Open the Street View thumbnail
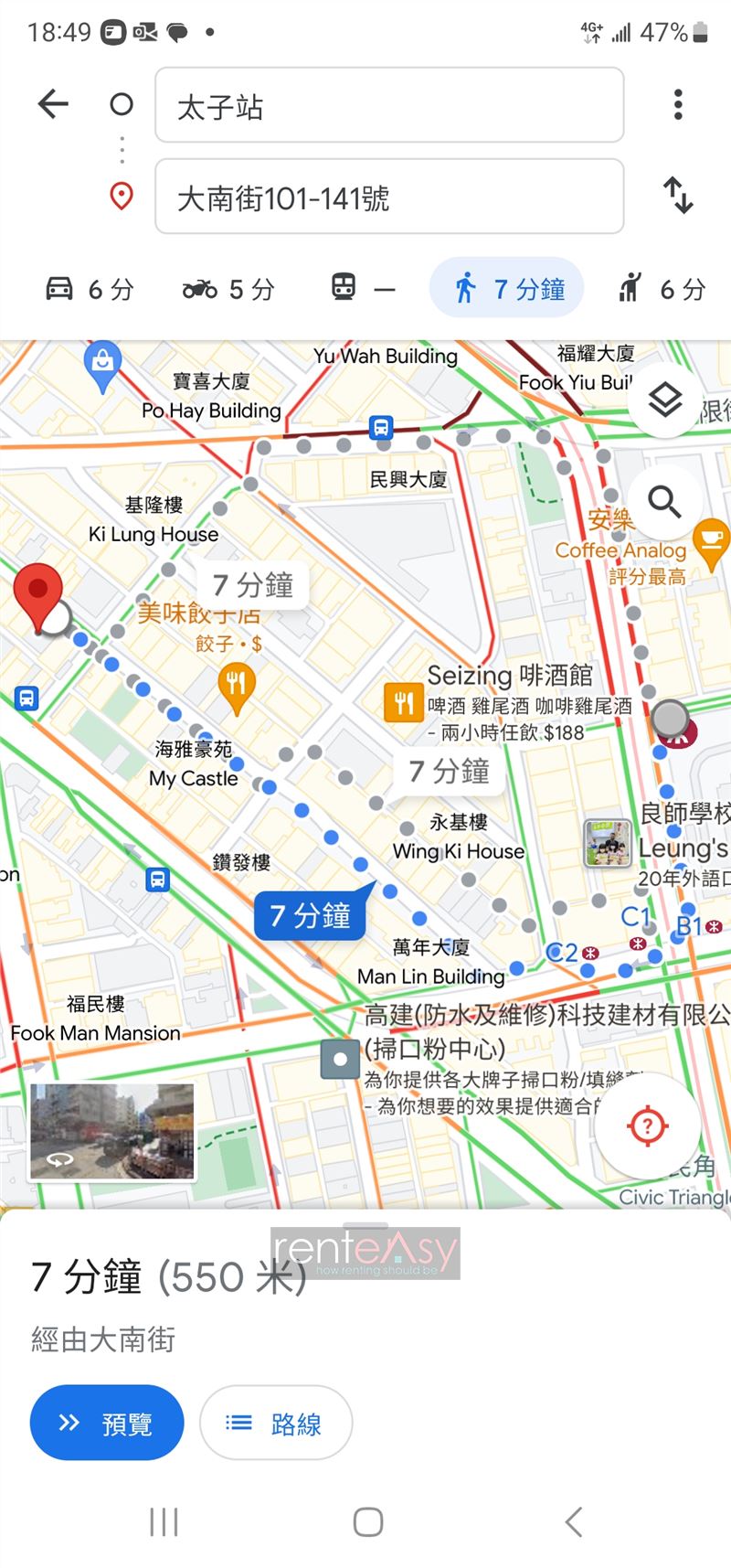Viewport: 731px width, 1568px height. [112, 1131]
